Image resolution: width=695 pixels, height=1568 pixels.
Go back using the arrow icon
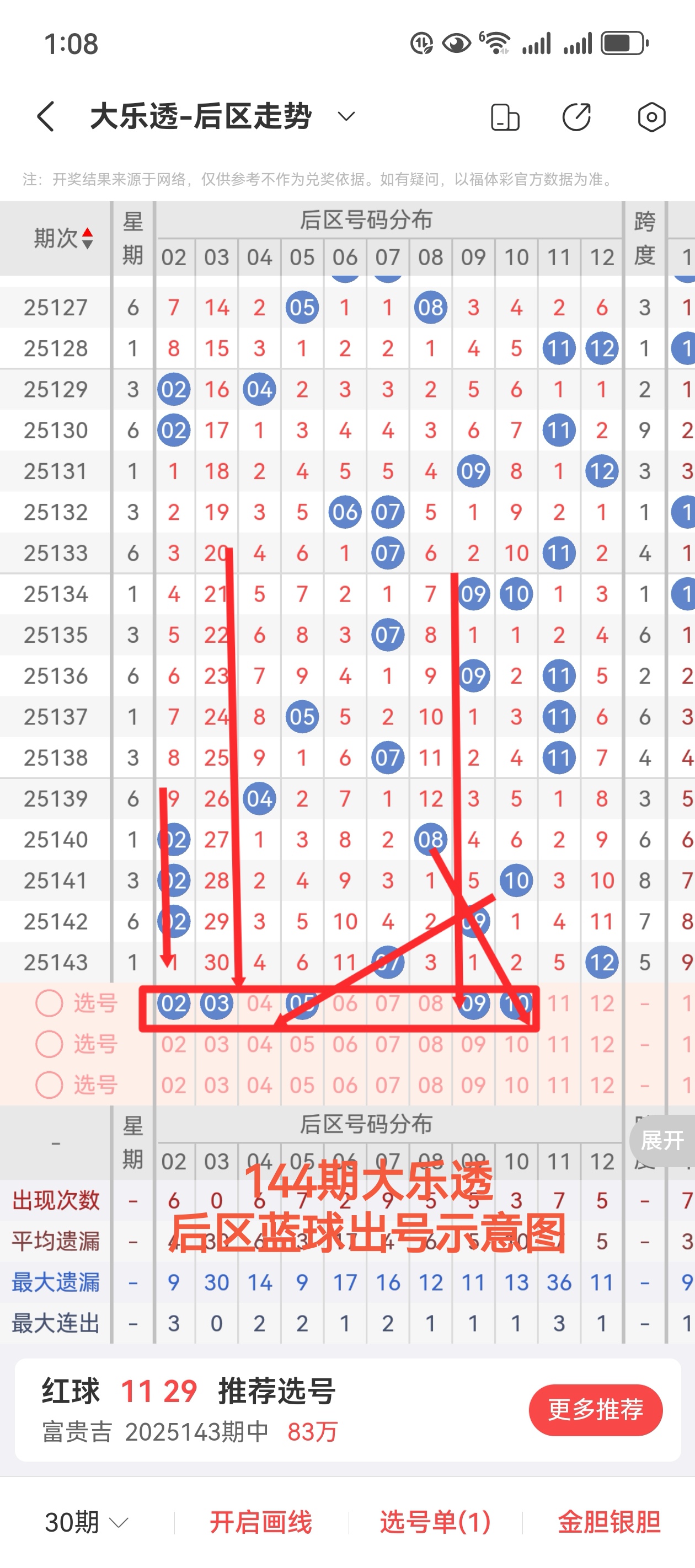coord(46,116)
